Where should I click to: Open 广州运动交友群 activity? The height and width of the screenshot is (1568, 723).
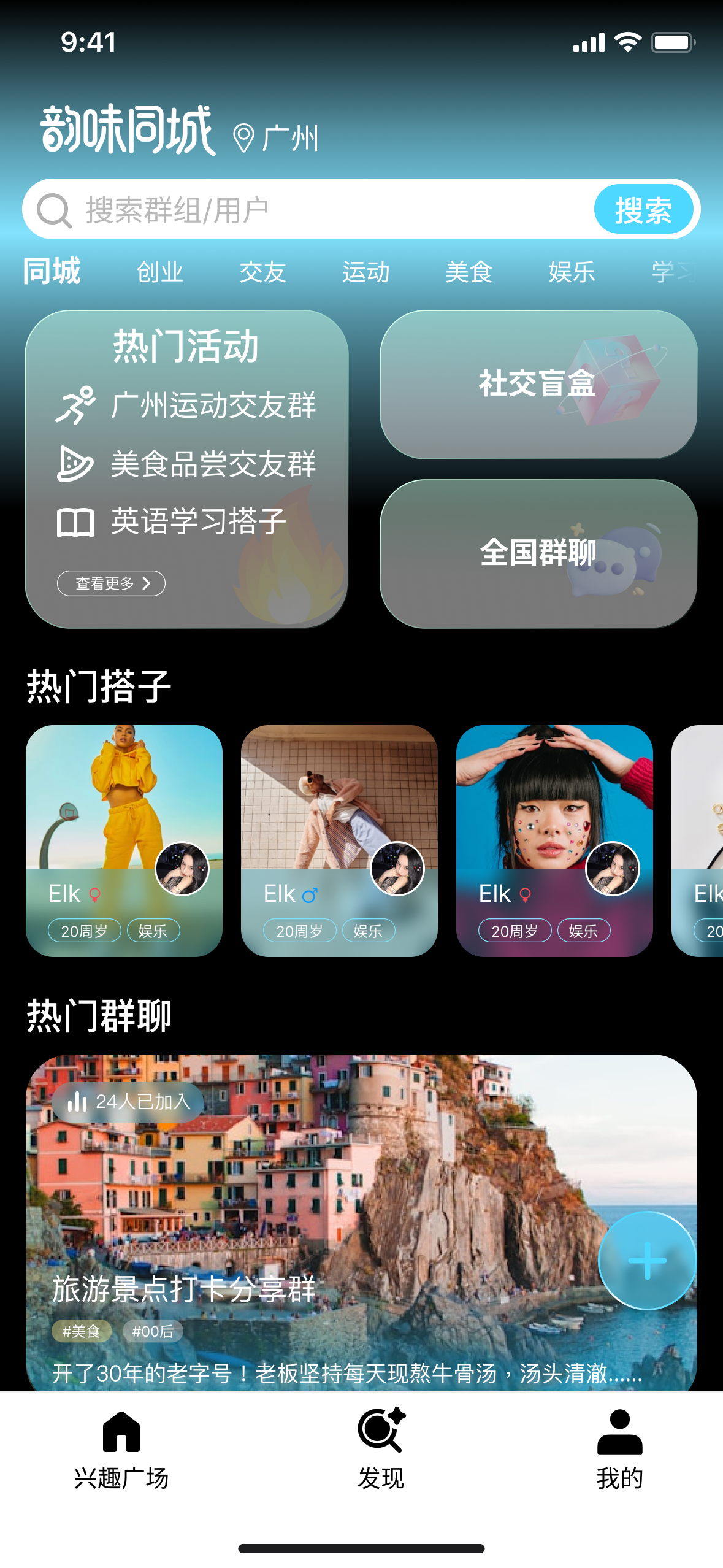[212, 405]
